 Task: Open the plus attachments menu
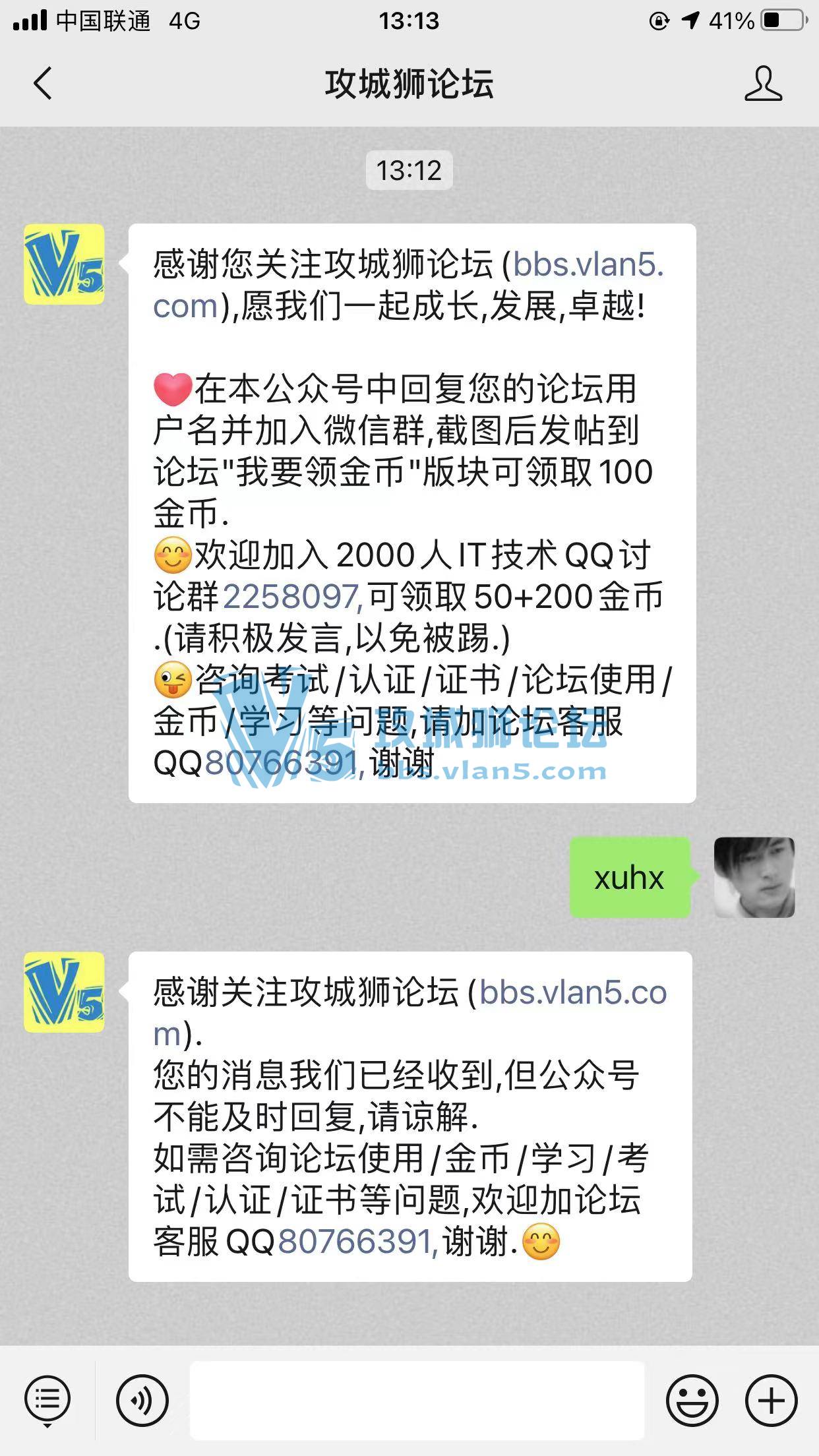(771, 1399)
